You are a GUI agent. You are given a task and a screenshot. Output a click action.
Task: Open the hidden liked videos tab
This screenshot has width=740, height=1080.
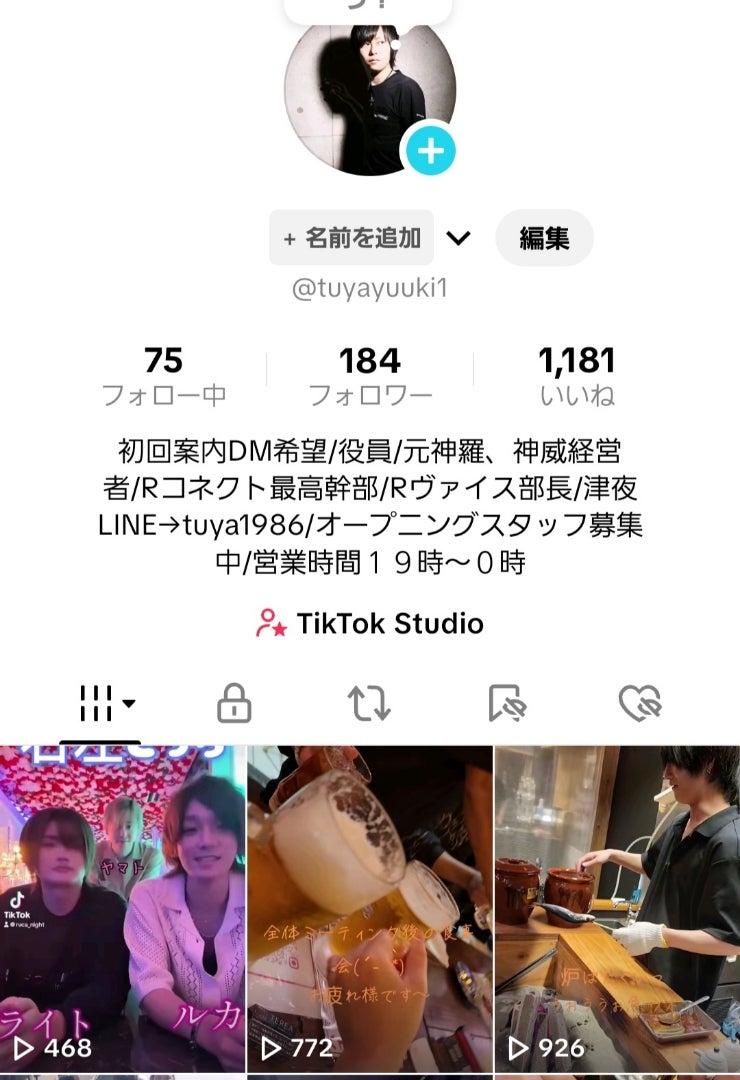pyautogui.click(x=640, y=704)
